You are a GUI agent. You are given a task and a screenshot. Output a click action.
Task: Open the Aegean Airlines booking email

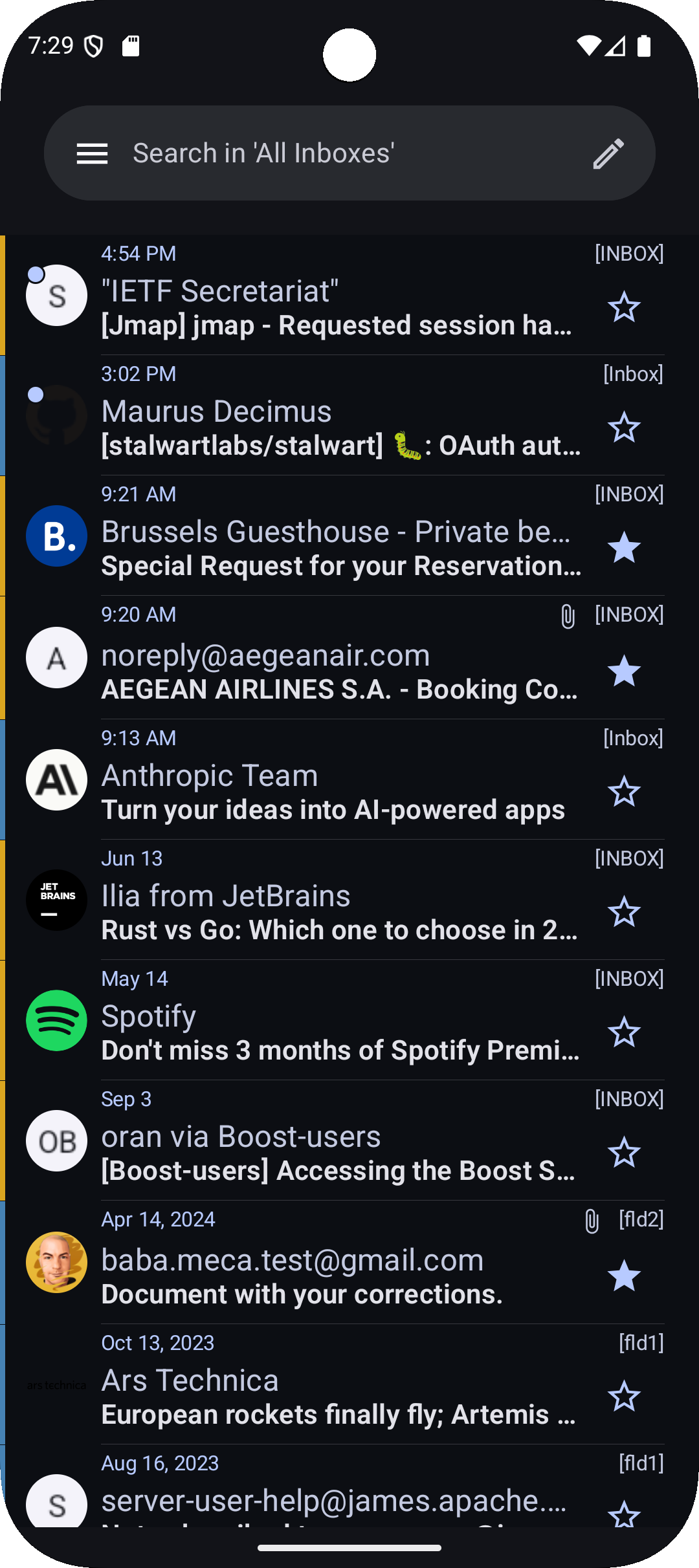[349, 657]
